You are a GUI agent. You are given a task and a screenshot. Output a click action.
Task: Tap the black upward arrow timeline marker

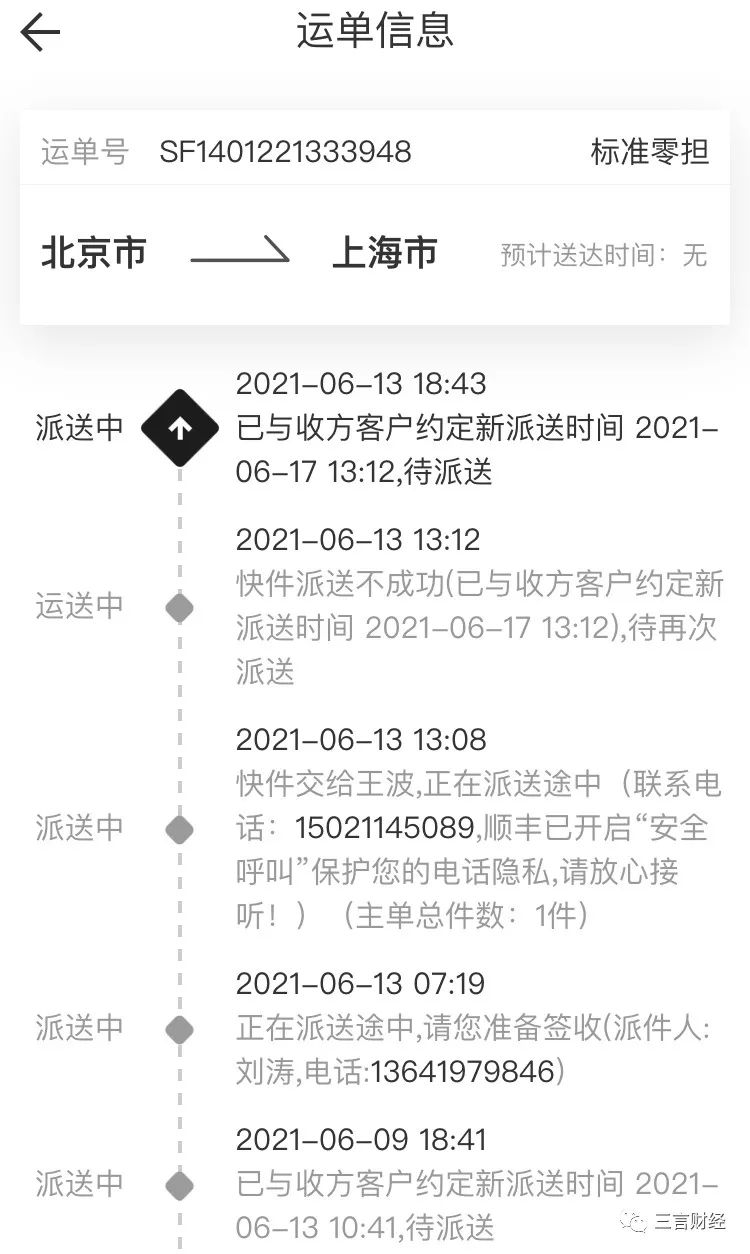pyautogui.click(x=180, y=428)
